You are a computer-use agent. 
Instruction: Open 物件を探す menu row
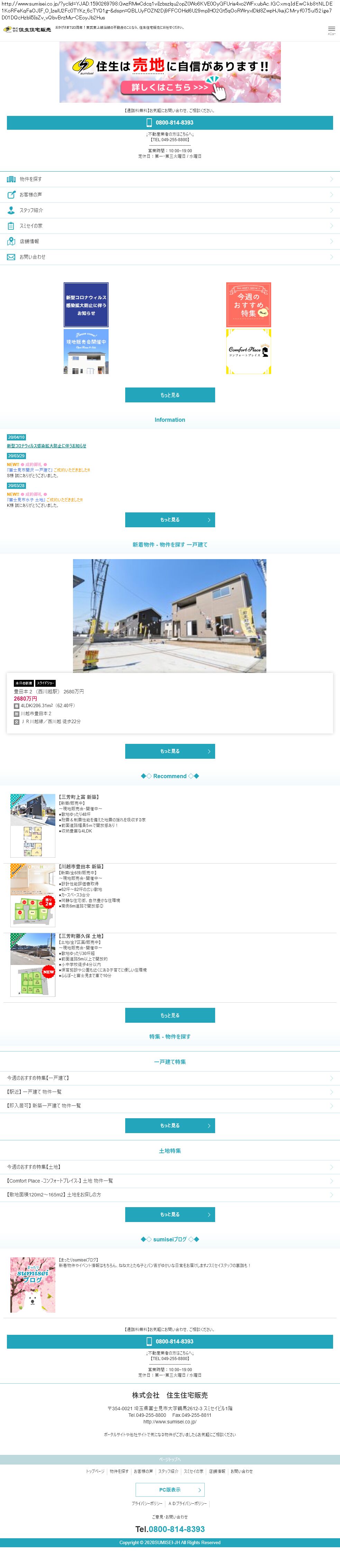pyautogui.click(x=170, y=179)
